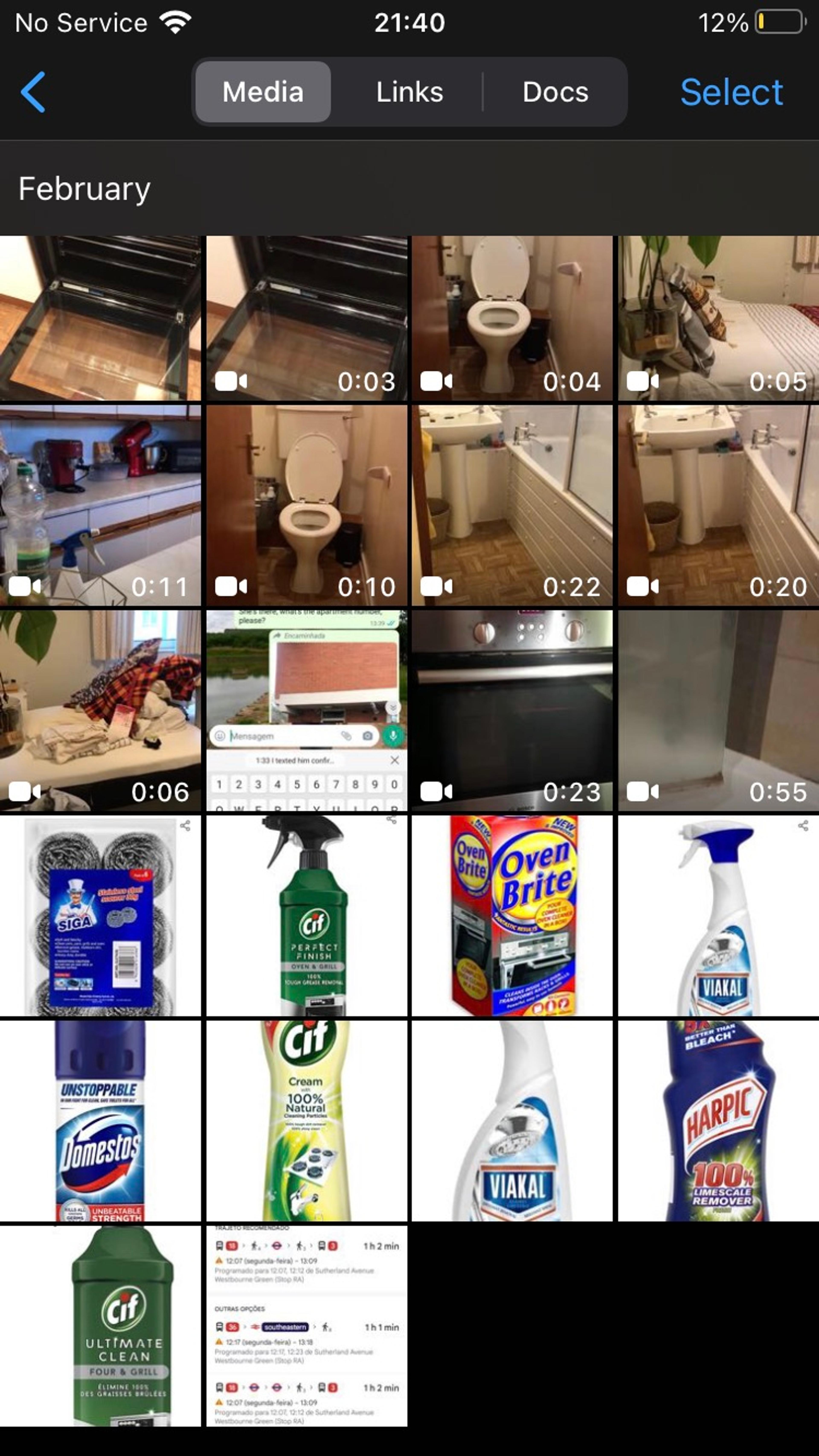819x1456 pixels.
Task: Switch to the Links tab
Action: tap(409, 92)
